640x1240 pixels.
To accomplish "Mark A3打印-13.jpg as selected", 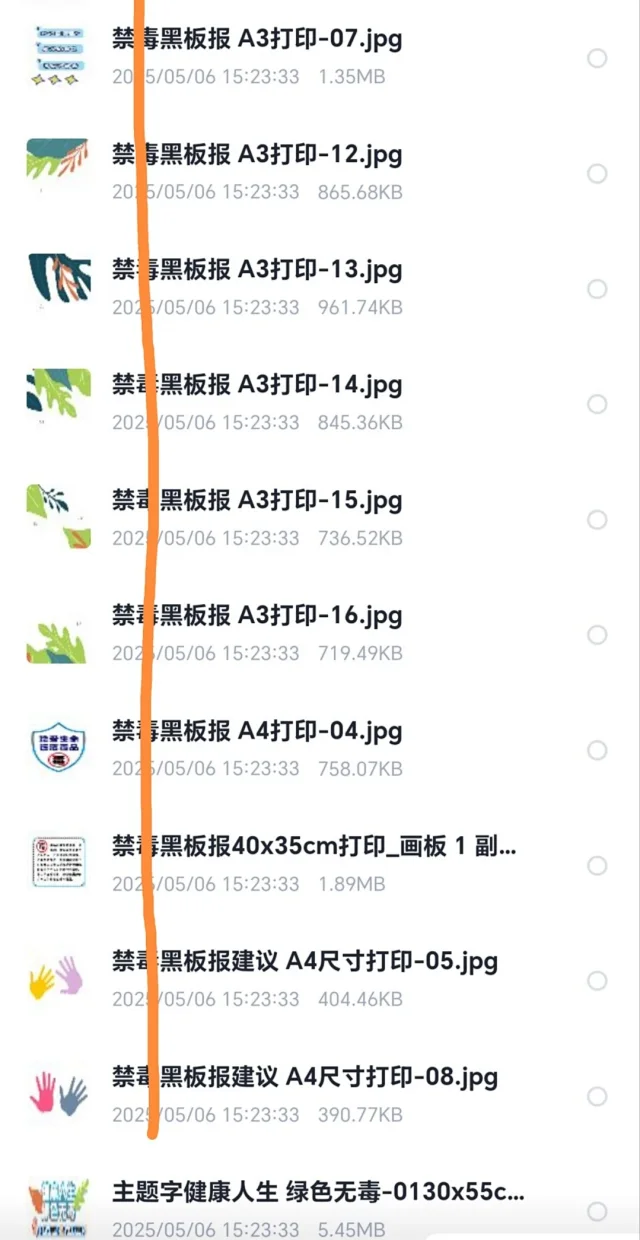I will tap(597, 289).
